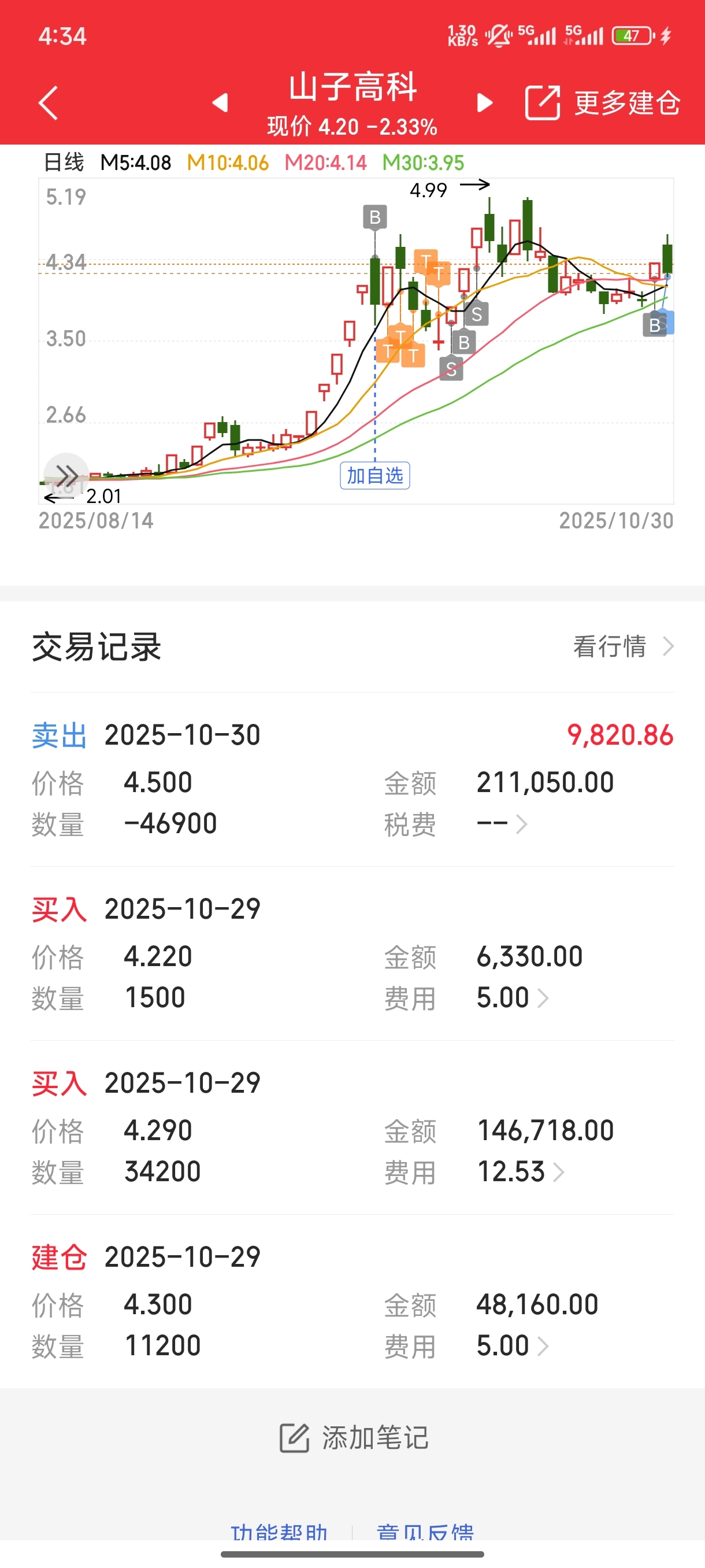Expand 税费 details for the 卖出 record

coord(502,824)
